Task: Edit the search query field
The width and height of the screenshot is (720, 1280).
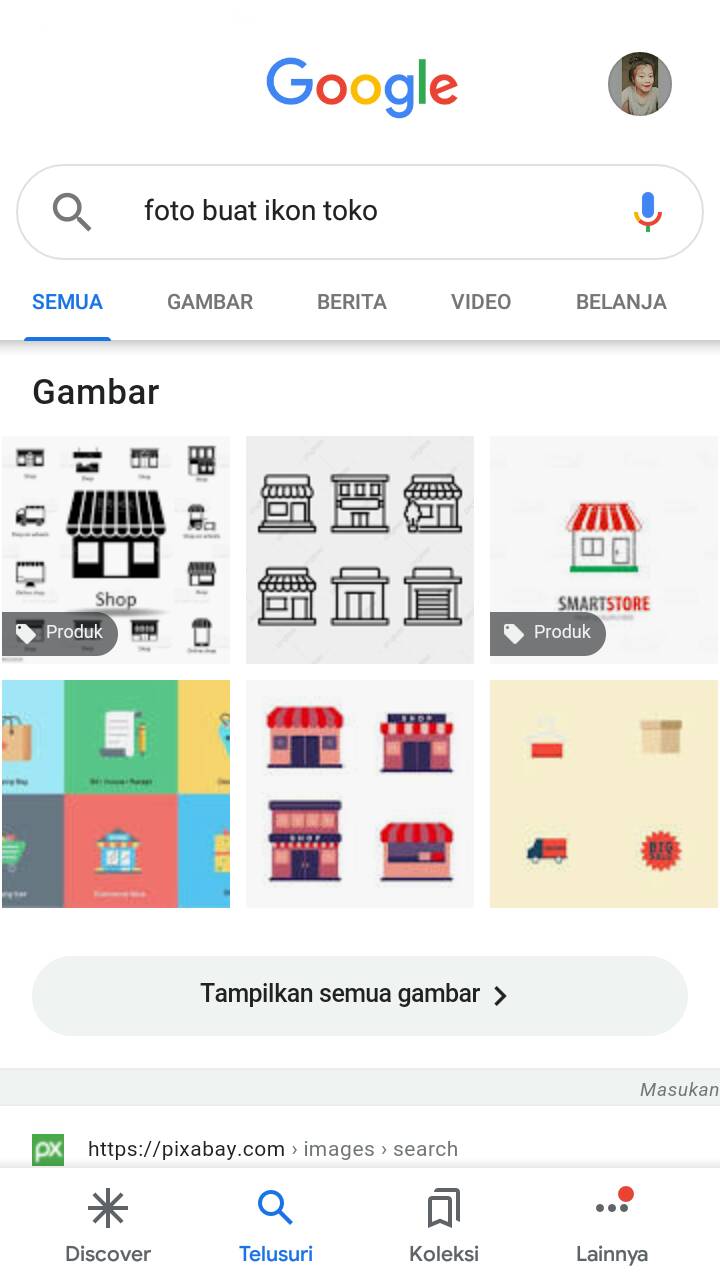Action: [x=360, y=212]
